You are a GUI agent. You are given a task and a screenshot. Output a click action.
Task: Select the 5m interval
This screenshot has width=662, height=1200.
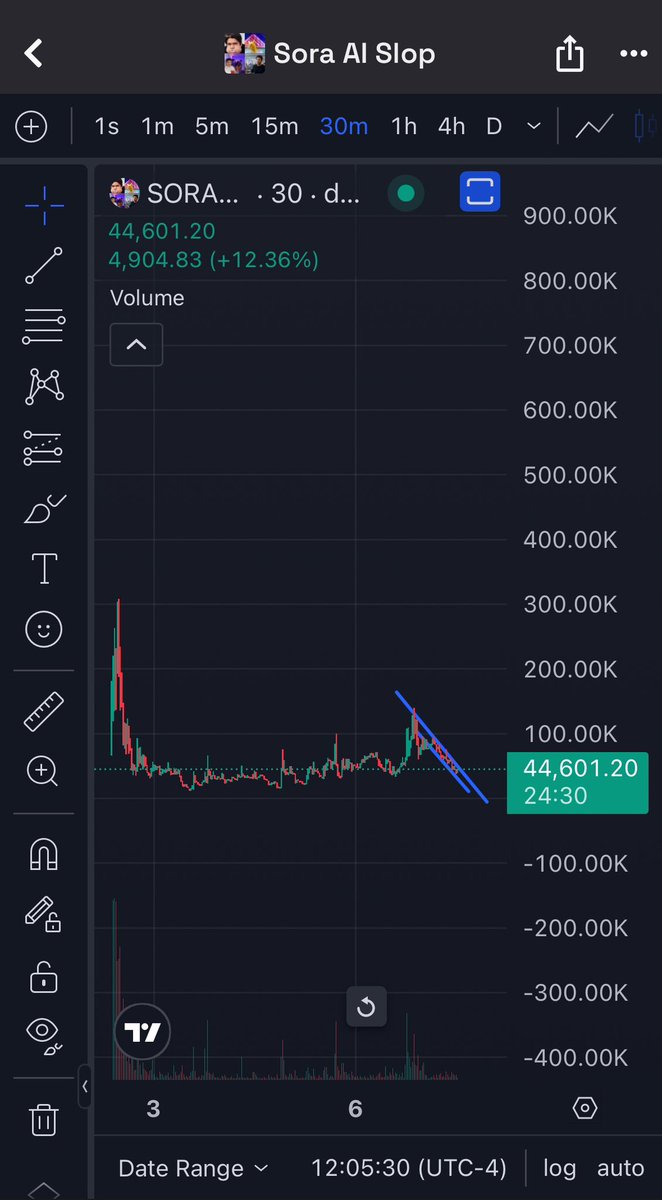click(211, 127)
